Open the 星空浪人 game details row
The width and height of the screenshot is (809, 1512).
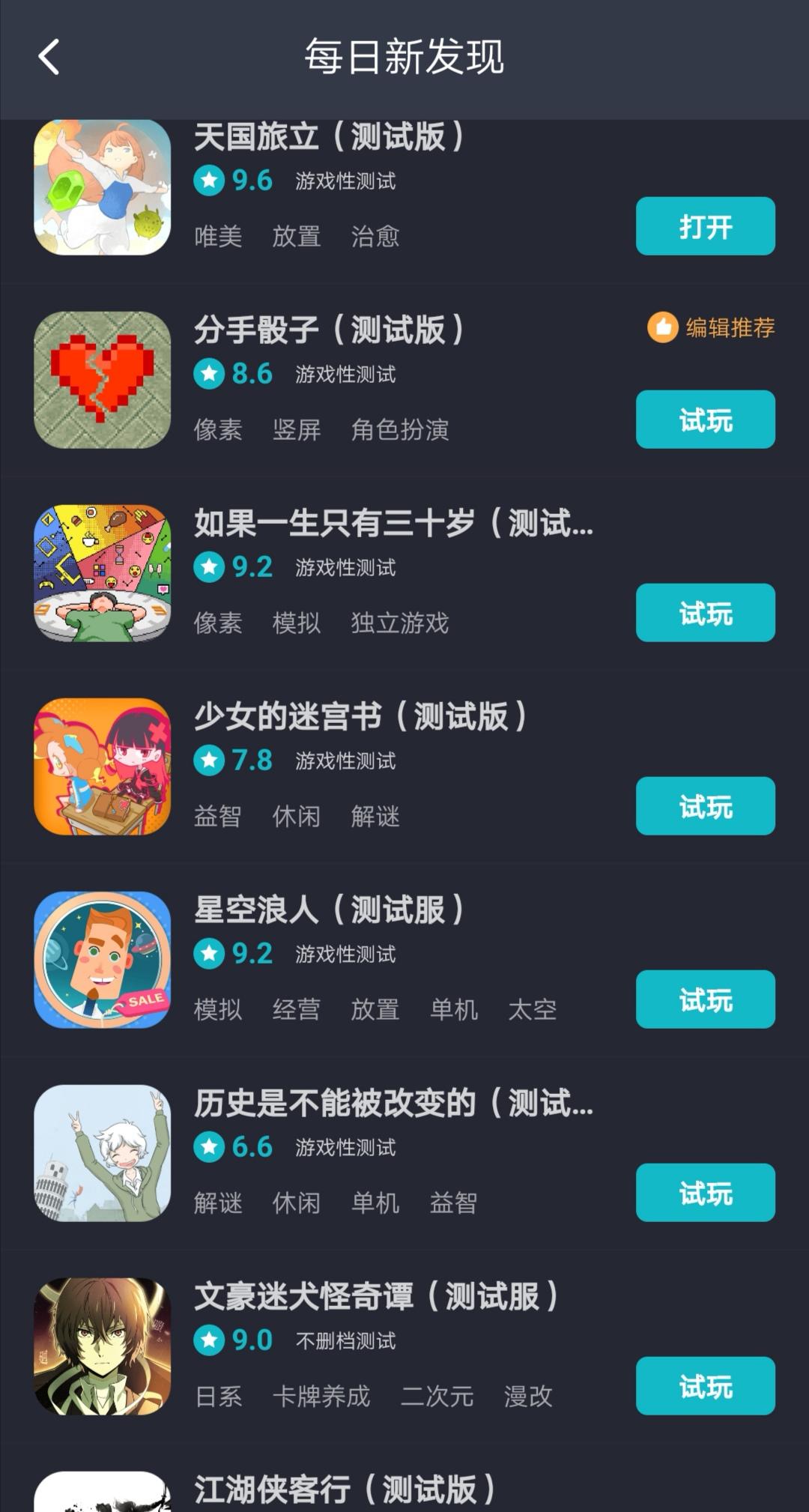pyautogui.click(x=404, y=960)
